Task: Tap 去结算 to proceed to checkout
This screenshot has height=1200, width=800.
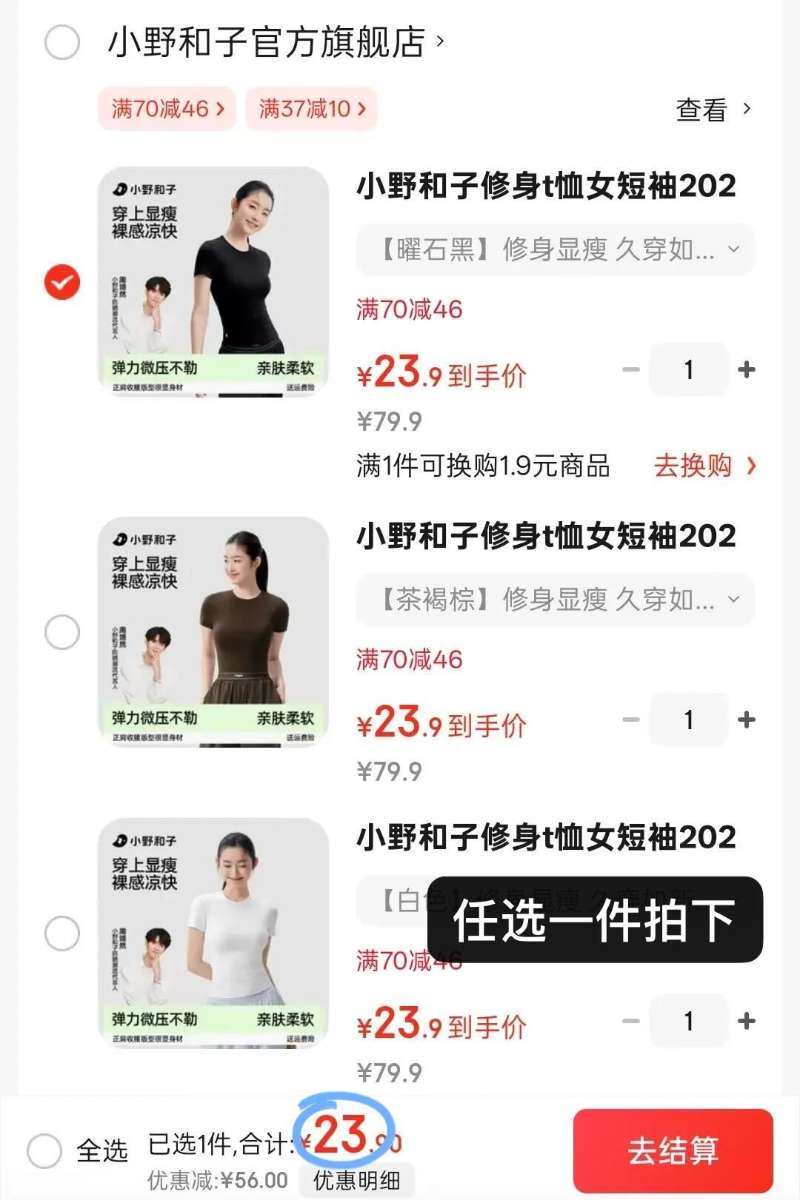Action: click(673, 1151)
